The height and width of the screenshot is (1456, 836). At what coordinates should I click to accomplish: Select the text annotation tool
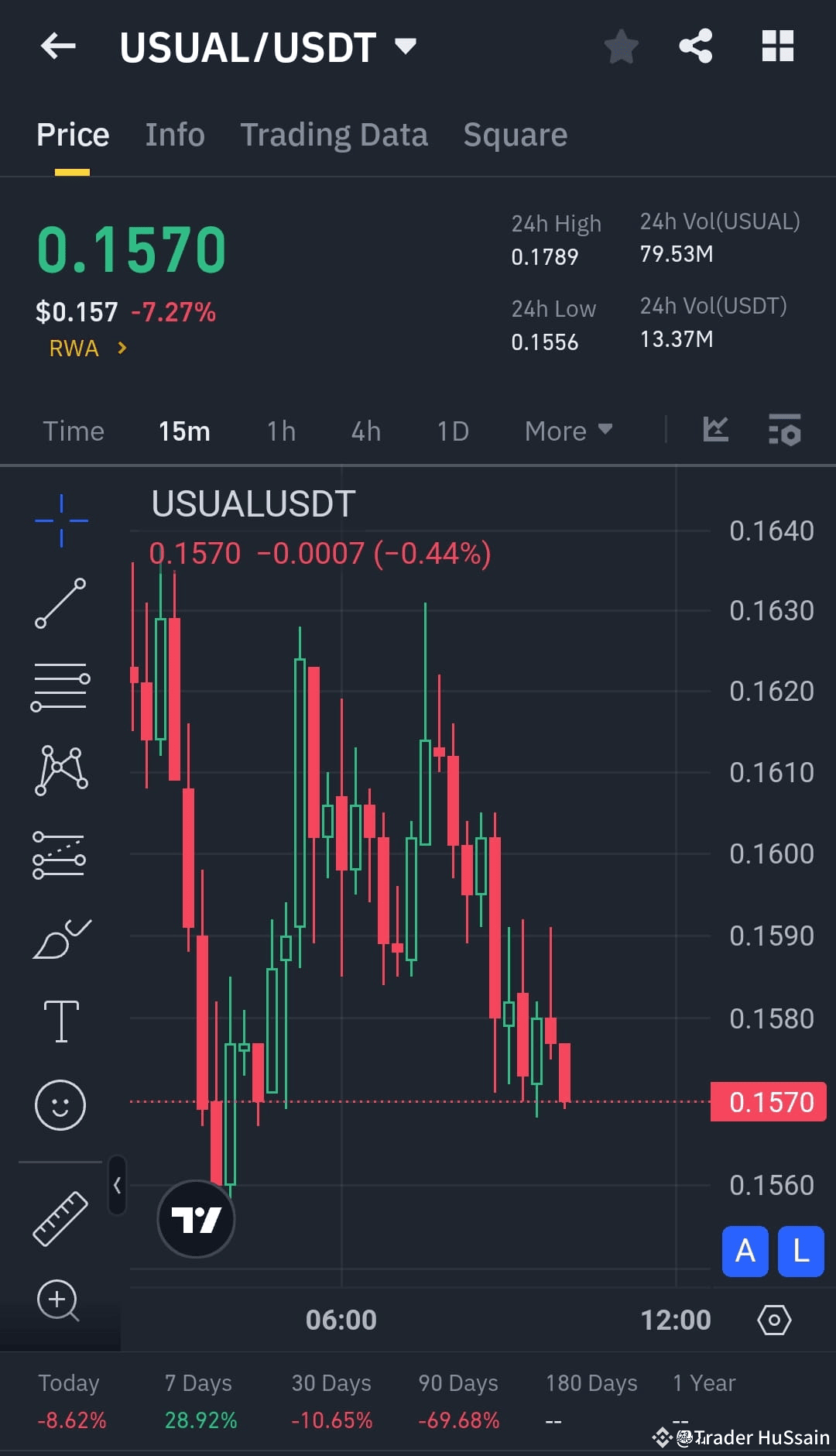point(60,1020)
